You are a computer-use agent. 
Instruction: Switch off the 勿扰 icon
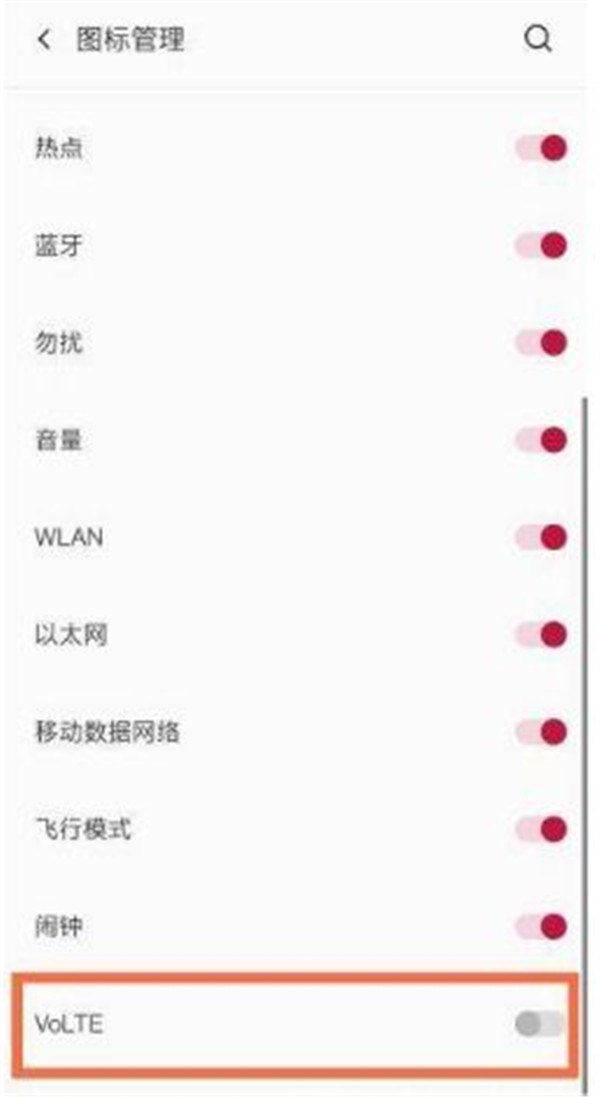point(541,344)
